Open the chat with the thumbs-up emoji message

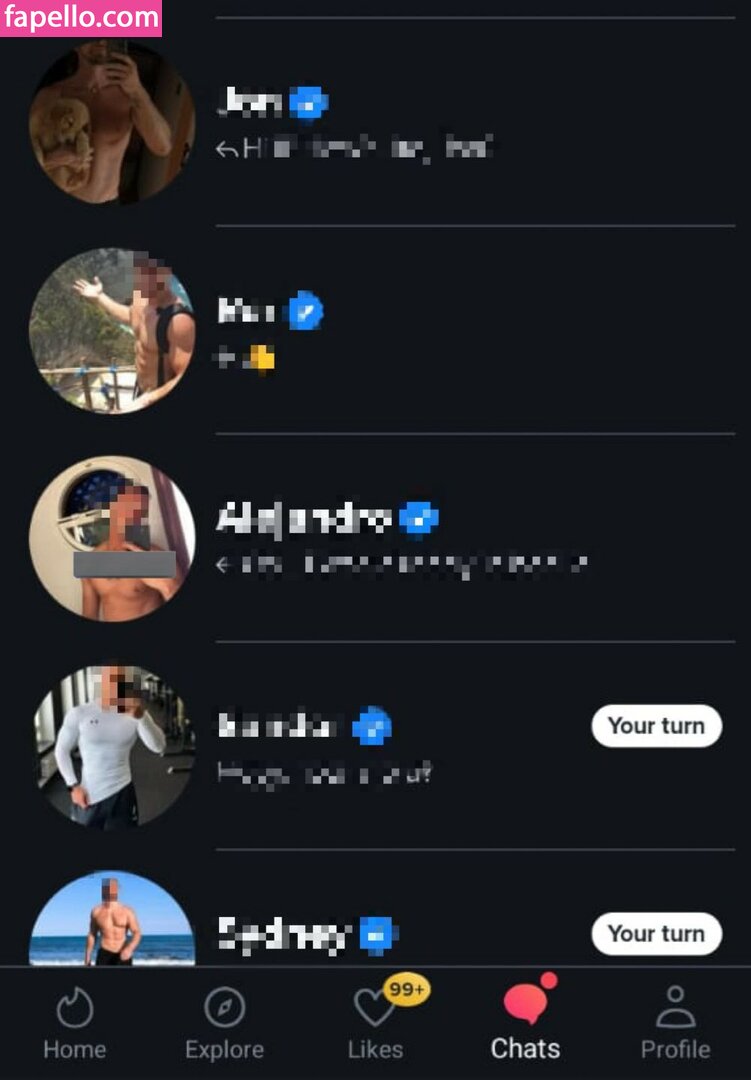tap(400, 332)
